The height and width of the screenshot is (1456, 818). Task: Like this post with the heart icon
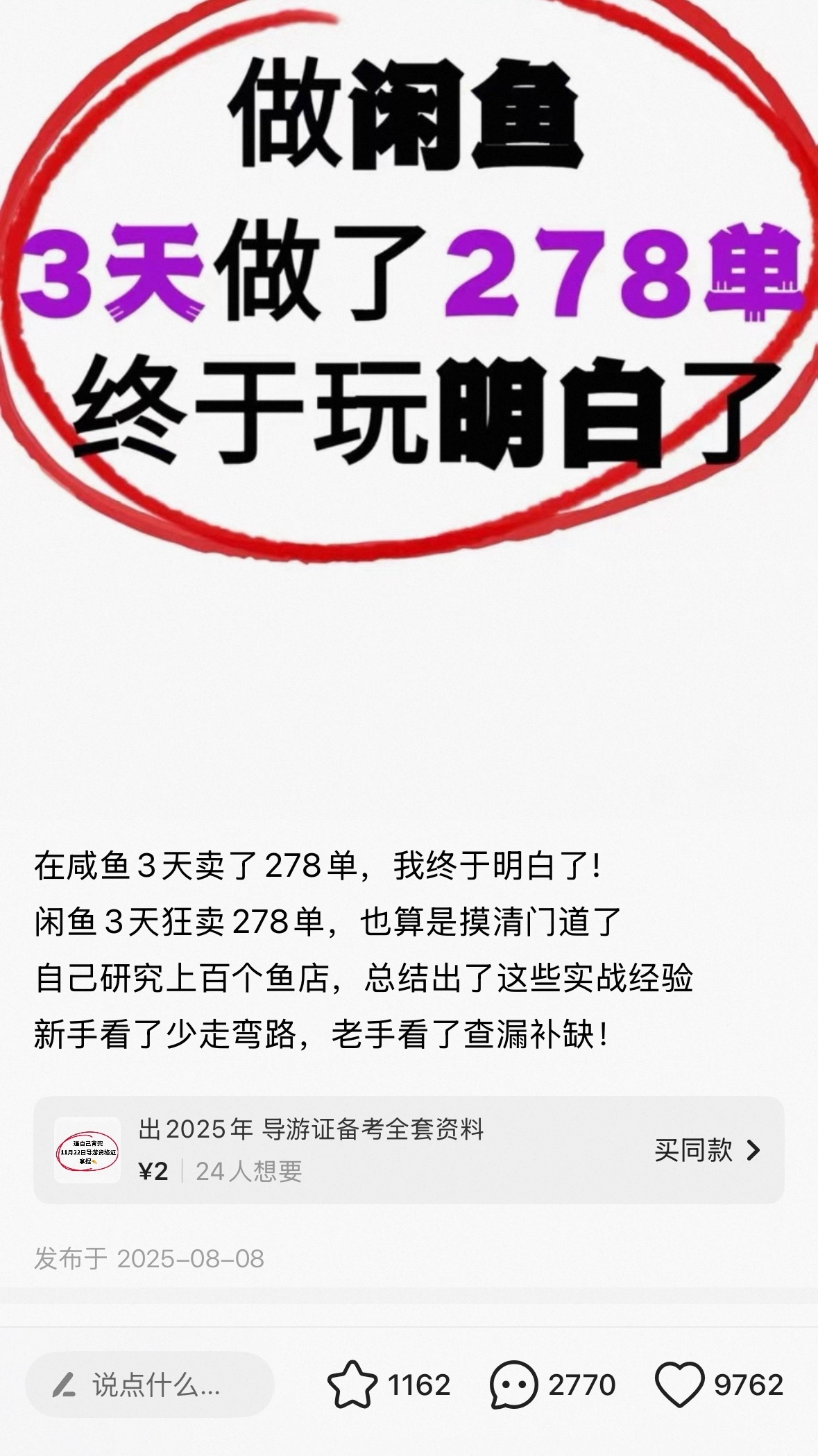pyautogui.click(x=679, y=1385)
